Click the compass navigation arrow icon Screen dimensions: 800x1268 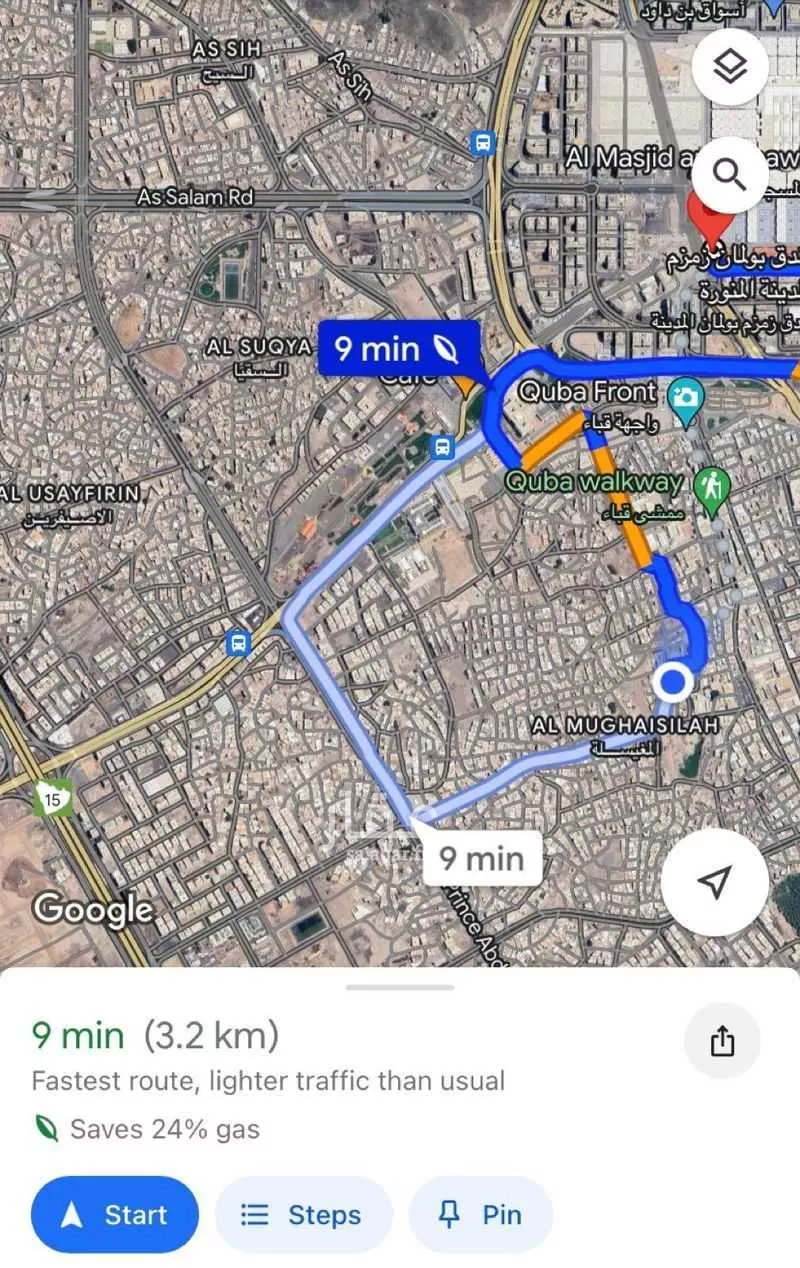click(714, 884)
